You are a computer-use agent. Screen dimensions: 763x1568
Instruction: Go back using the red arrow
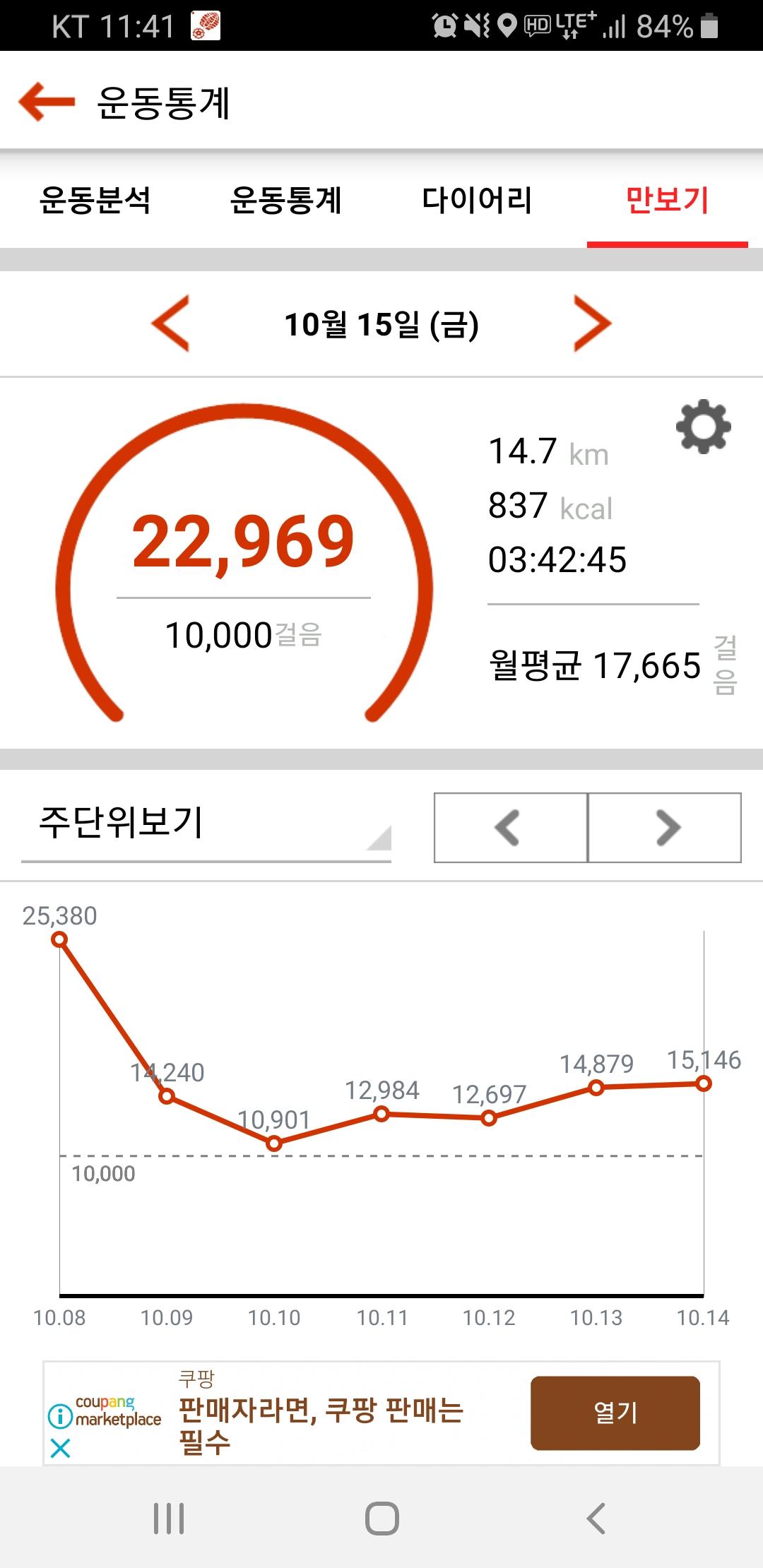(47, 102)
